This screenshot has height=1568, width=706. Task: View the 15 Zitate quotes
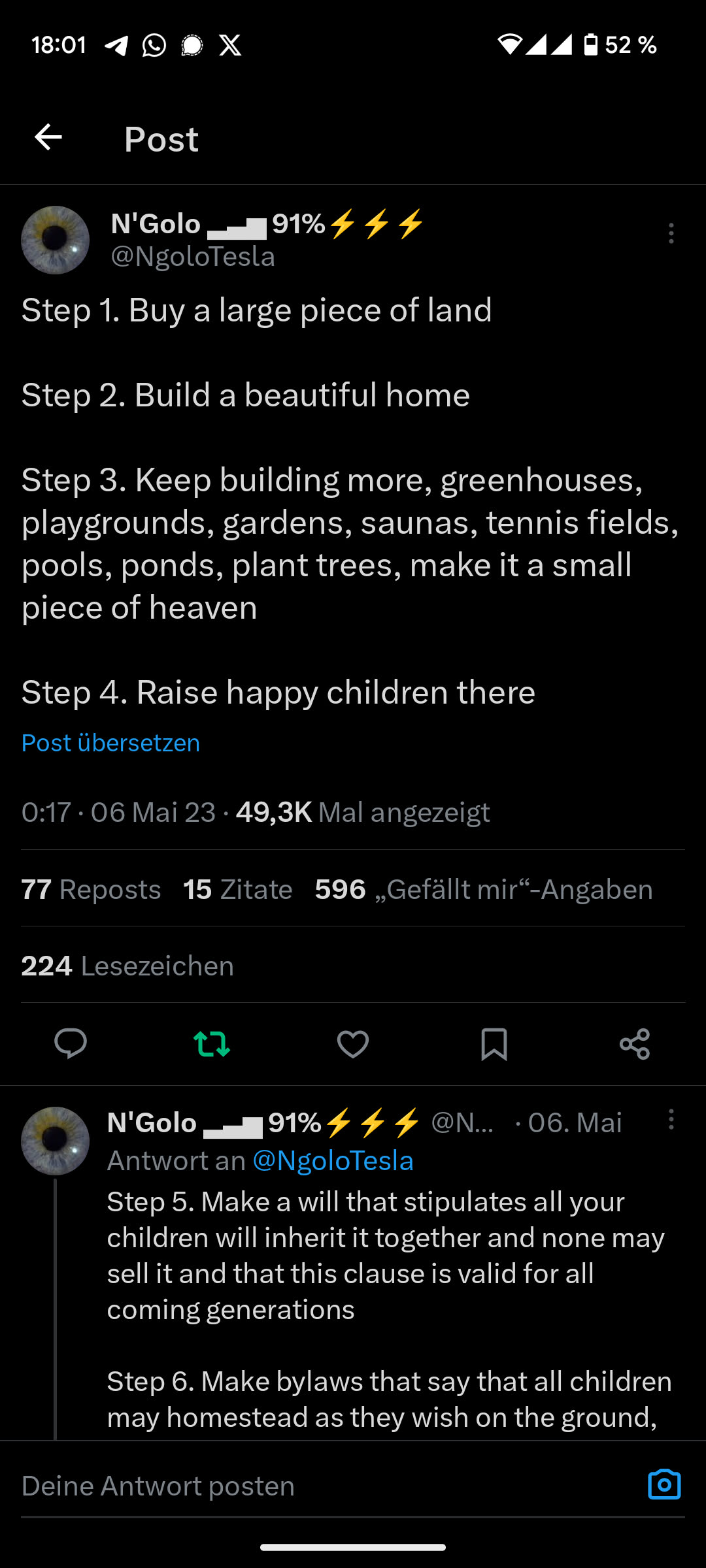tap(237, 889)
